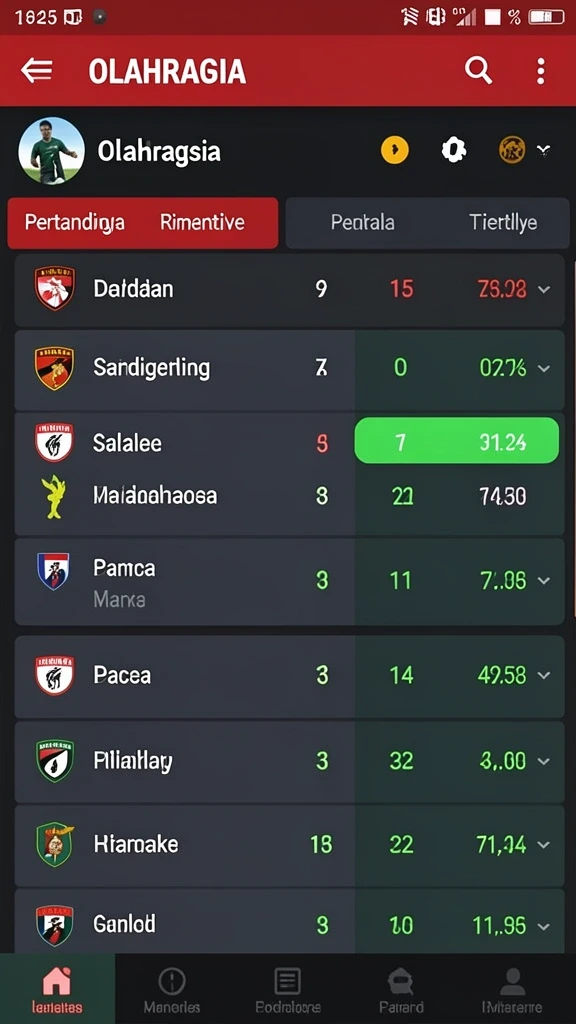Switch to the Tiertllye tab
Viewport: 576px width, 1024px height.
503,223
